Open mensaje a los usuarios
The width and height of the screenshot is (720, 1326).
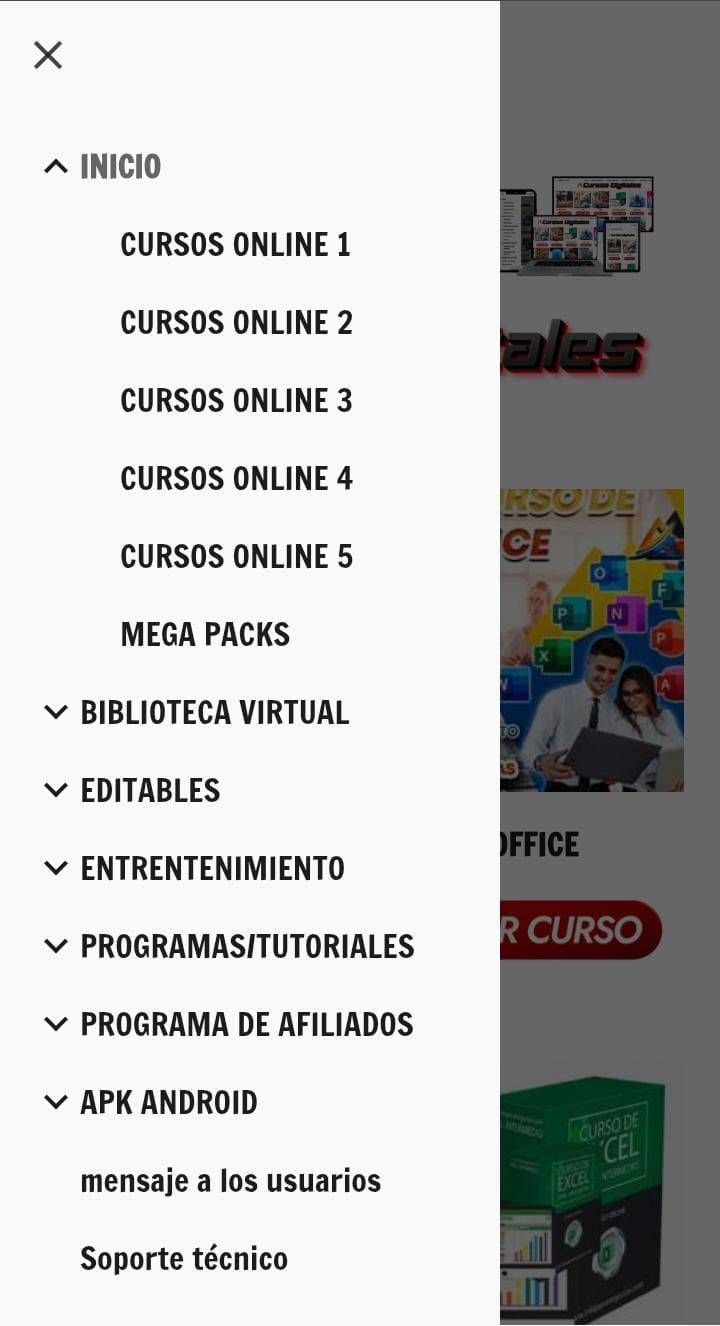pyautogui.click(x=230, y=1180)
